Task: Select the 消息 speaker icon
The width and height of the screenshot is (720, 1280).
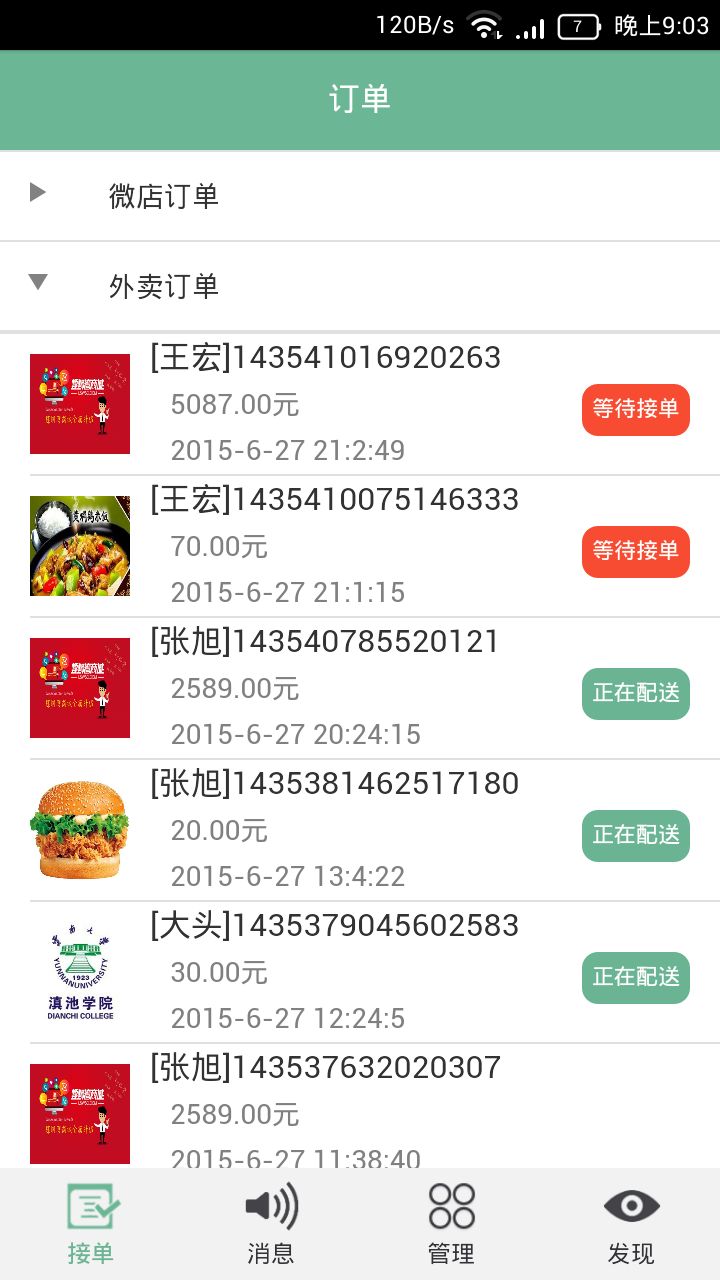Action: (270, 1207)
